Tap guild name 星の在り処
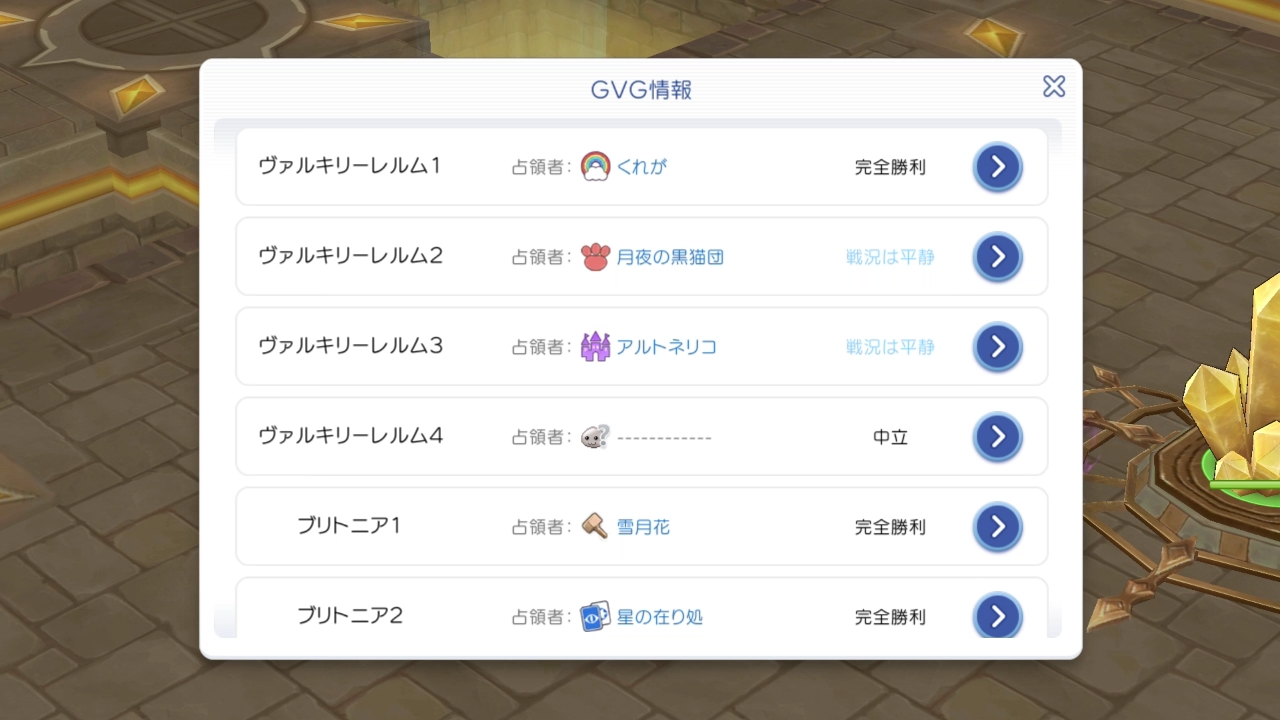Screen dimensions: 1280x720 point(659,617)
